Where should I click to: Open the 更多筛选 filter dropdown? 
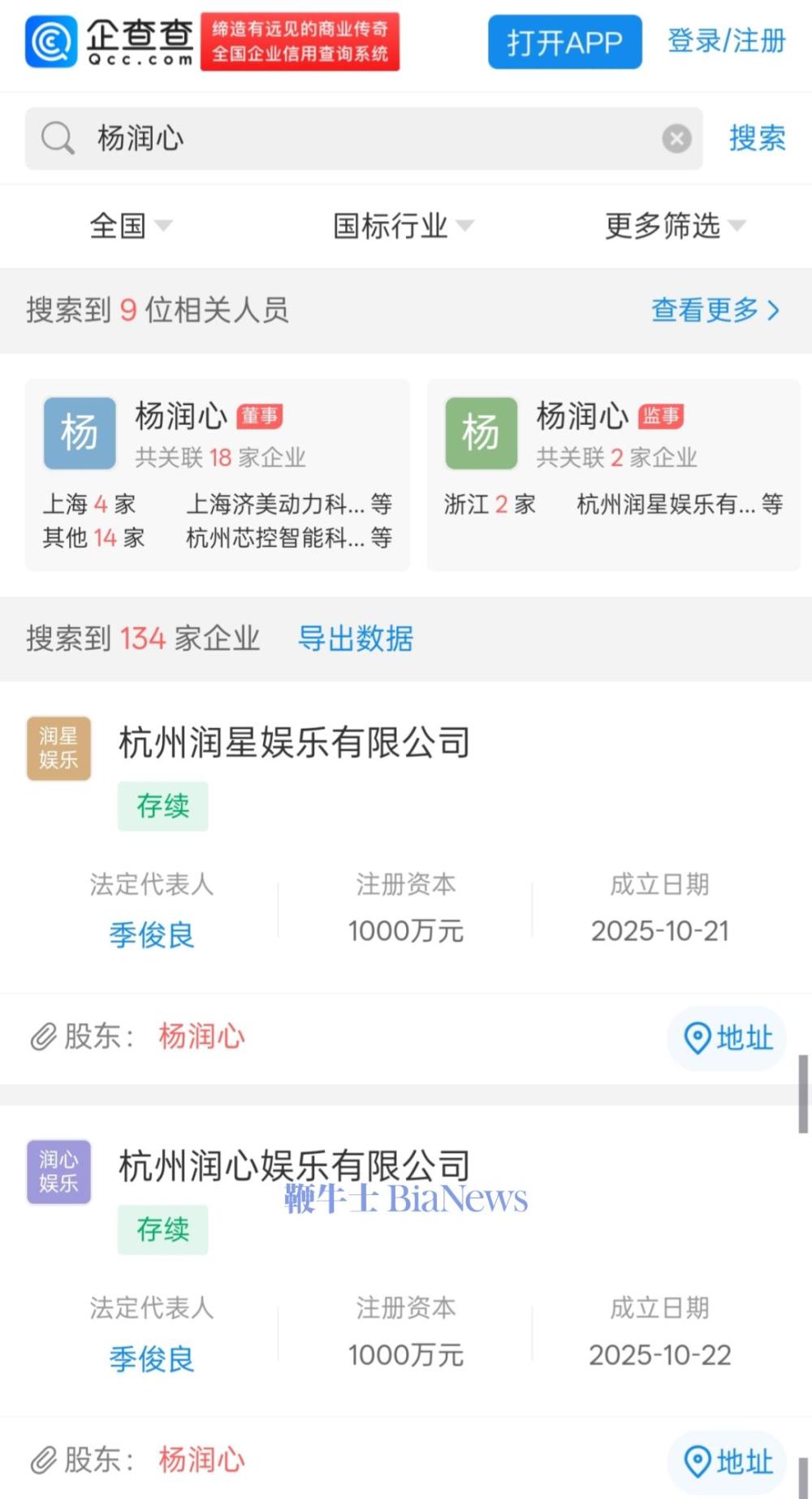(x=674, y=226)
